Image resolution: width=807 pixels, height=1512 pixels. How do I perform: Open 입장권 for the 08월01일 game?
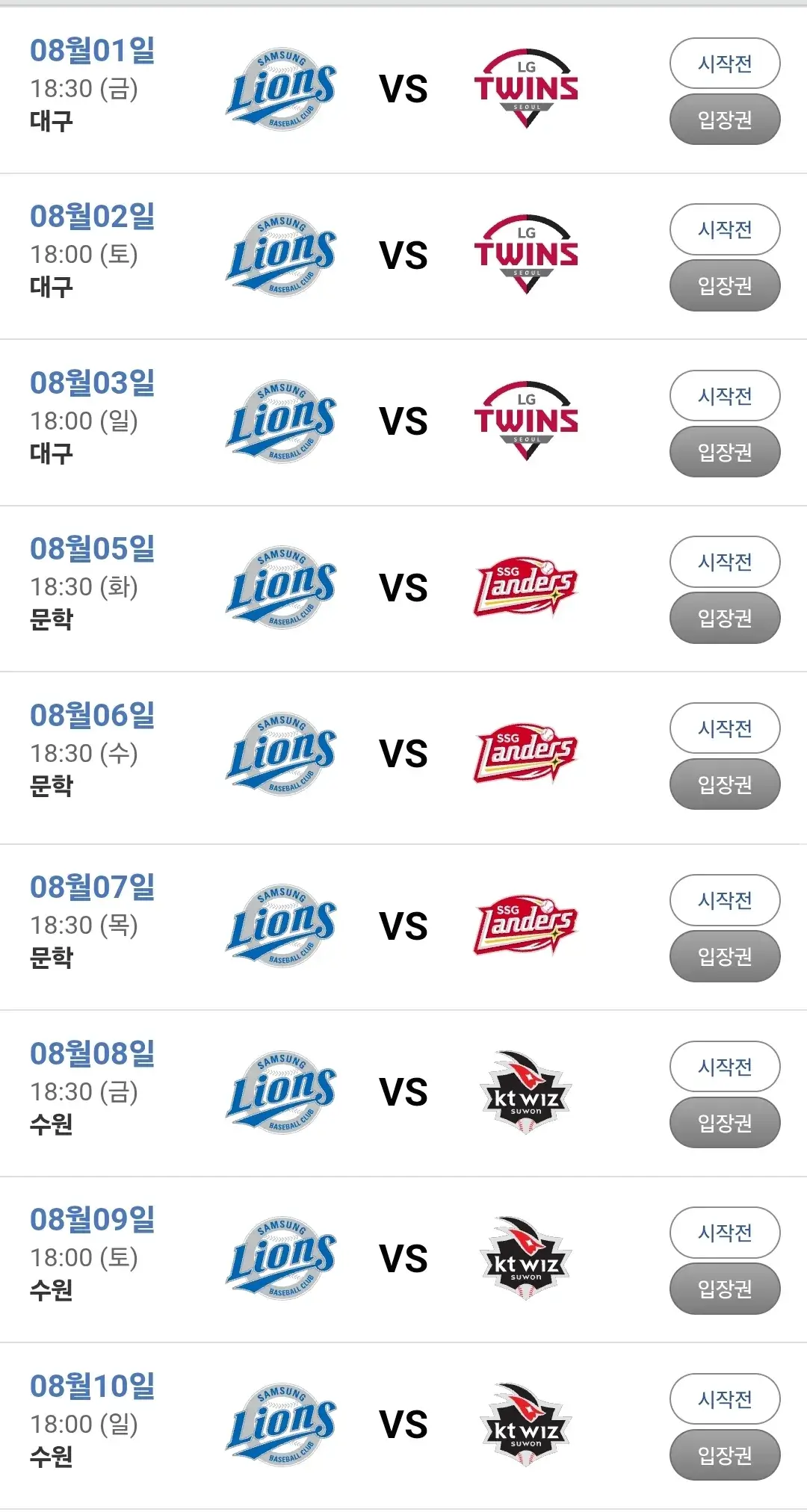(725, 120)
